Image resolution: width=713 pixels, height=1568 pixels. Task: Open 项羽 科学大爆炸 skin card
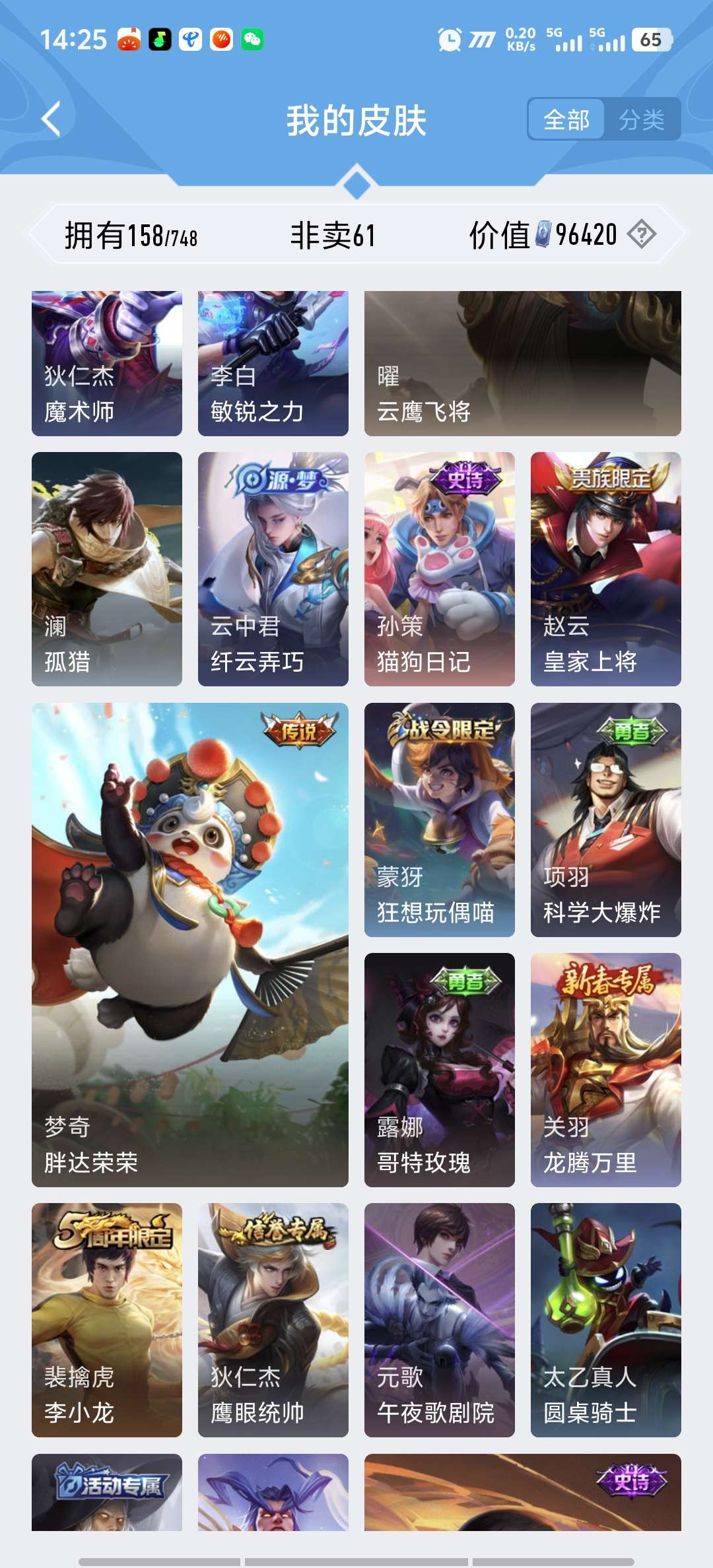pyautogui.click(x=605, y=819)
